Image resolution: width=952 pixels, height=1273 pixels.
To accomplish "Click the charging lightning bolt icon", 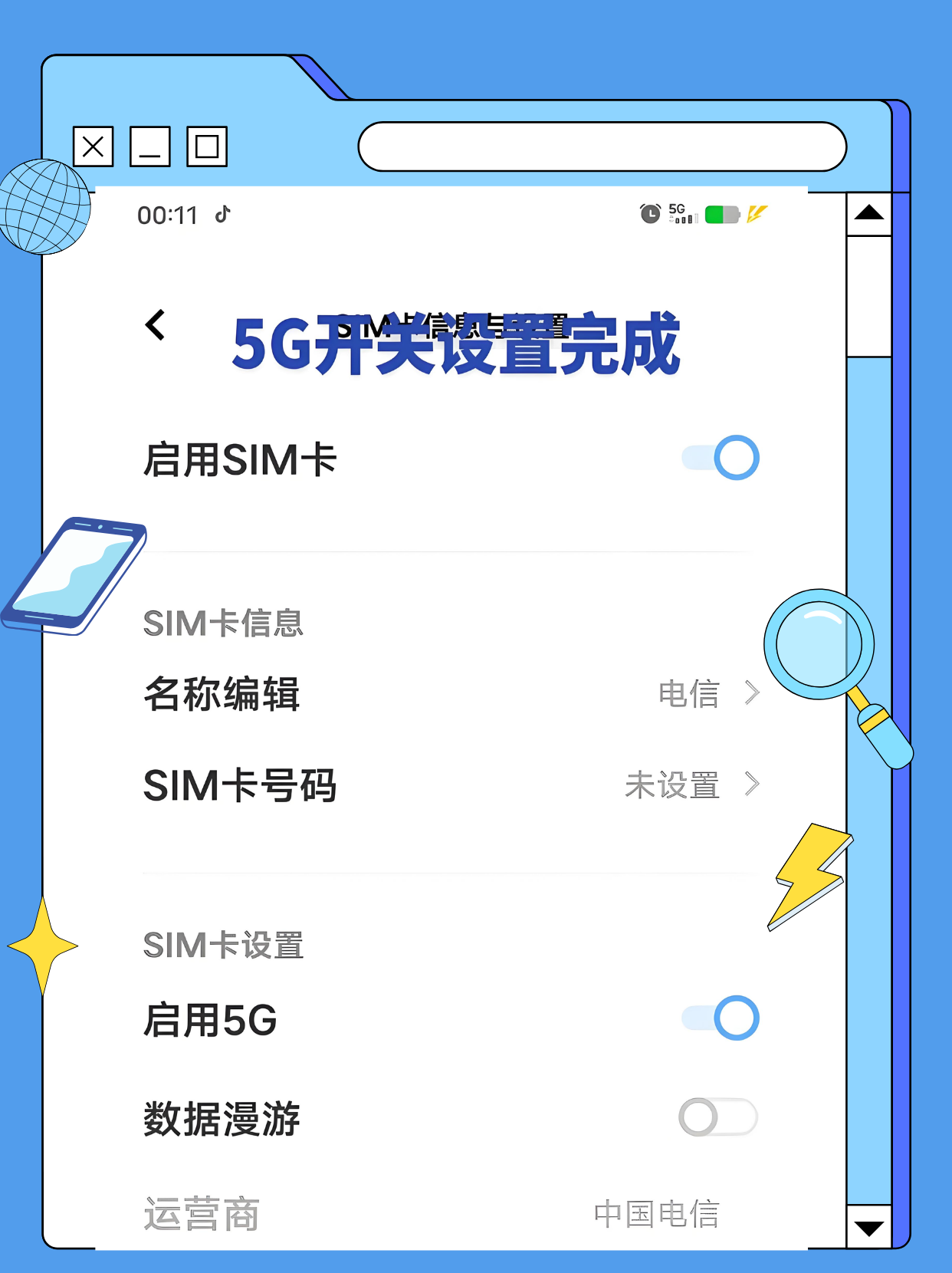I will point(756,215).
